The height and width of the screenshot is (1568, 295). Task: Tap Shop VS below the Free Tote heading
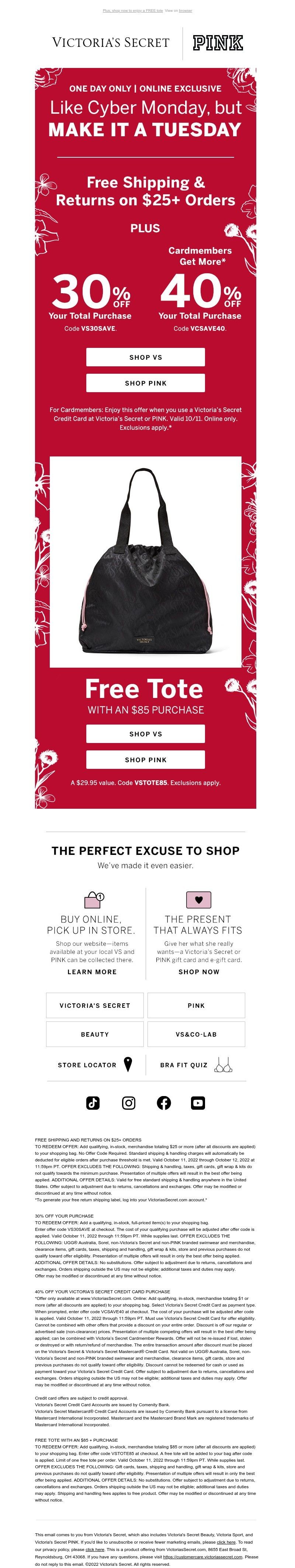click(x=145, y=734)
